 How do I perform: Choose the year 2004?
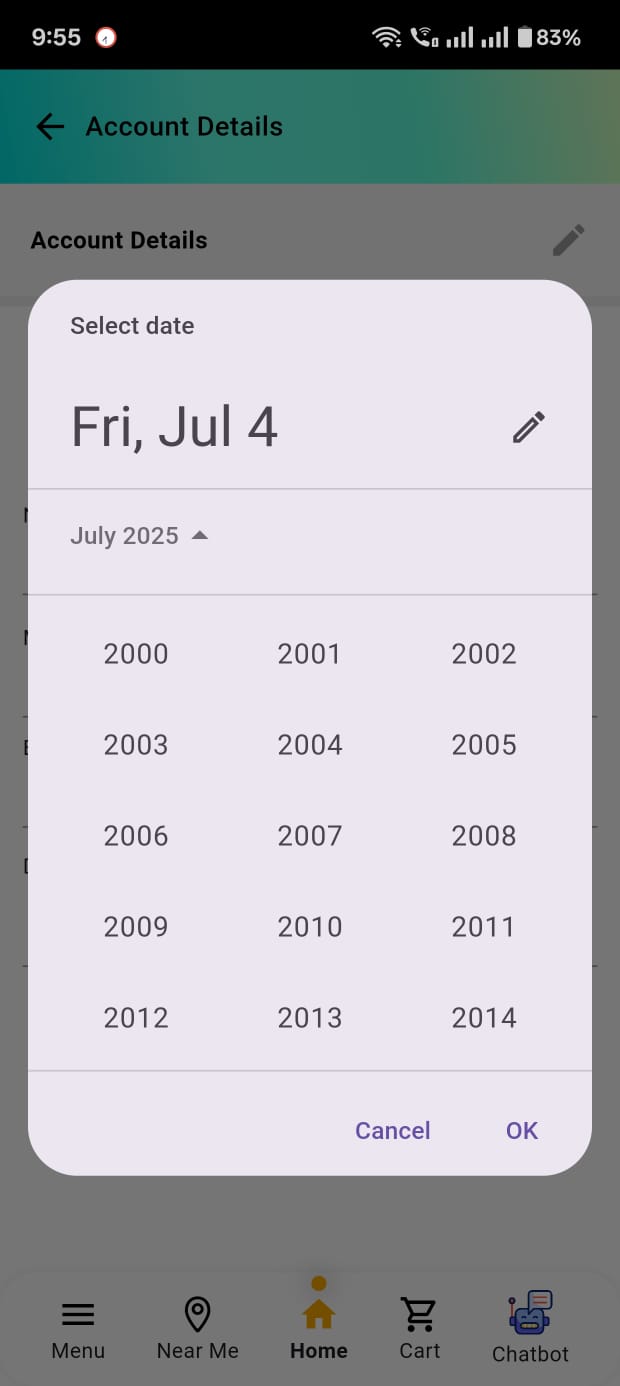[x=309, y=745]
